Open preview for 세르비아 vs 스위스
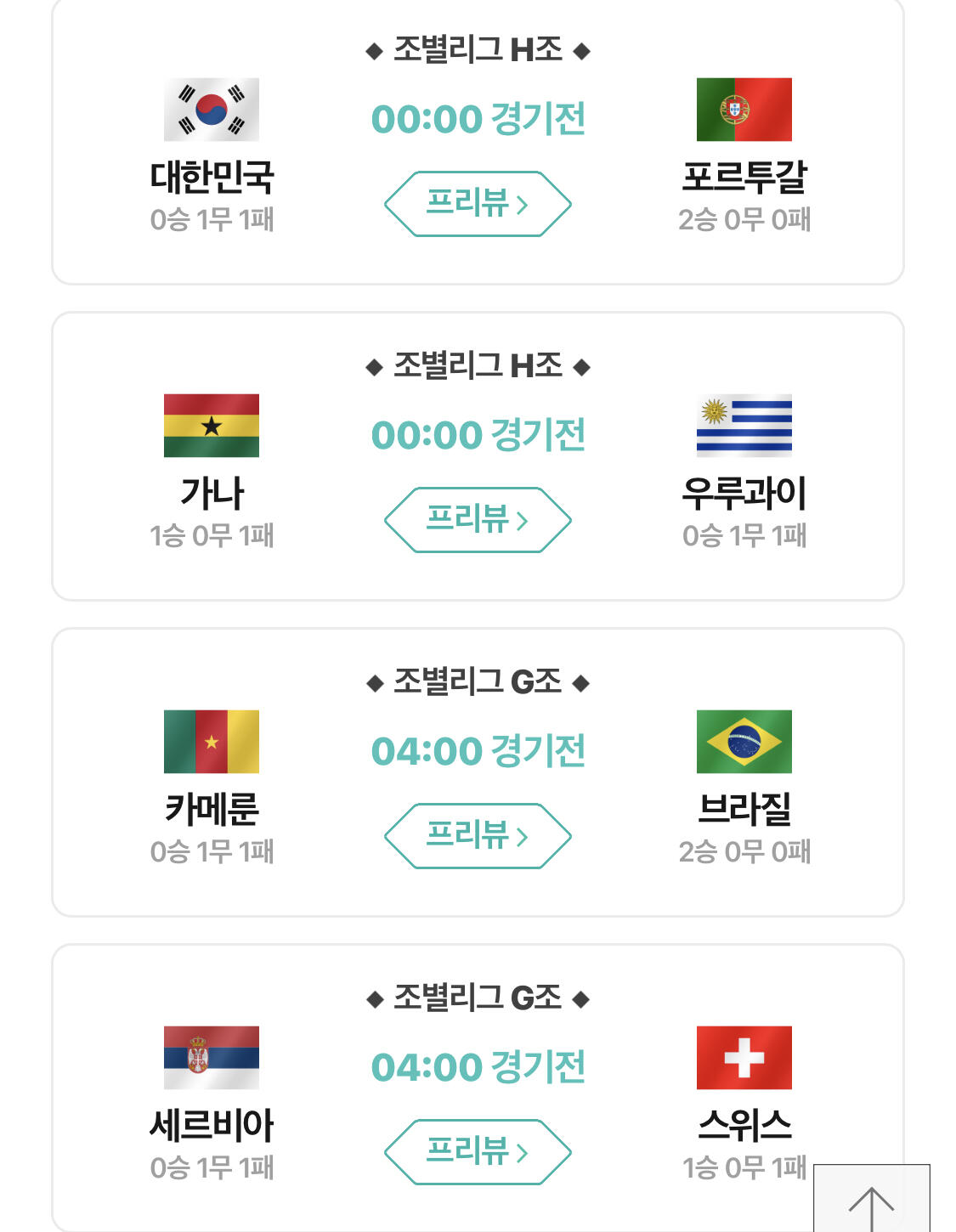The image size is (956, 1232). click(478, 1152)
